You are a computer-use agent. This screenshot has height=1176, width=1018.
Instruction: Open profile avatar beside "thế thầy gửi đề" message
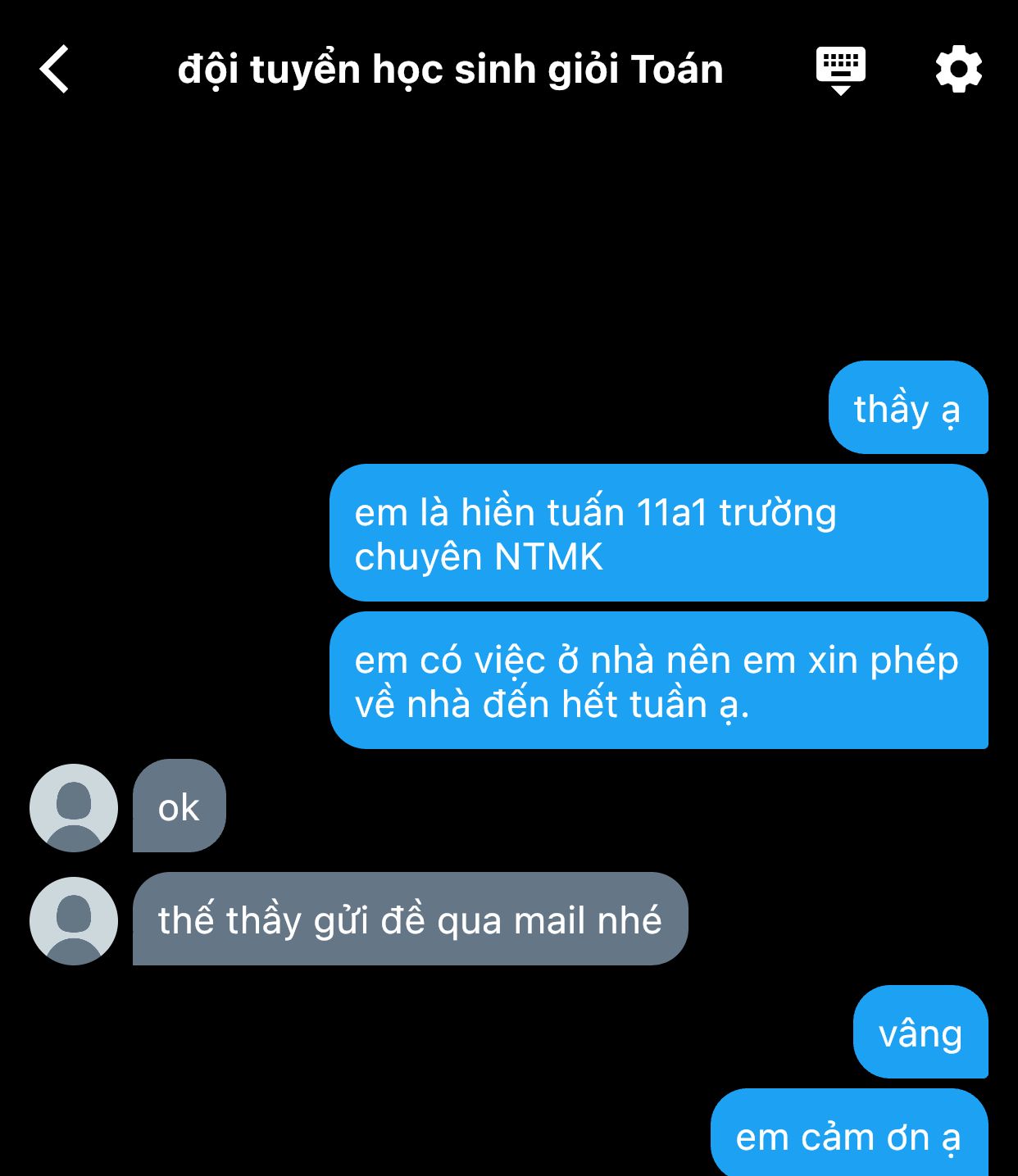[74, 921]
